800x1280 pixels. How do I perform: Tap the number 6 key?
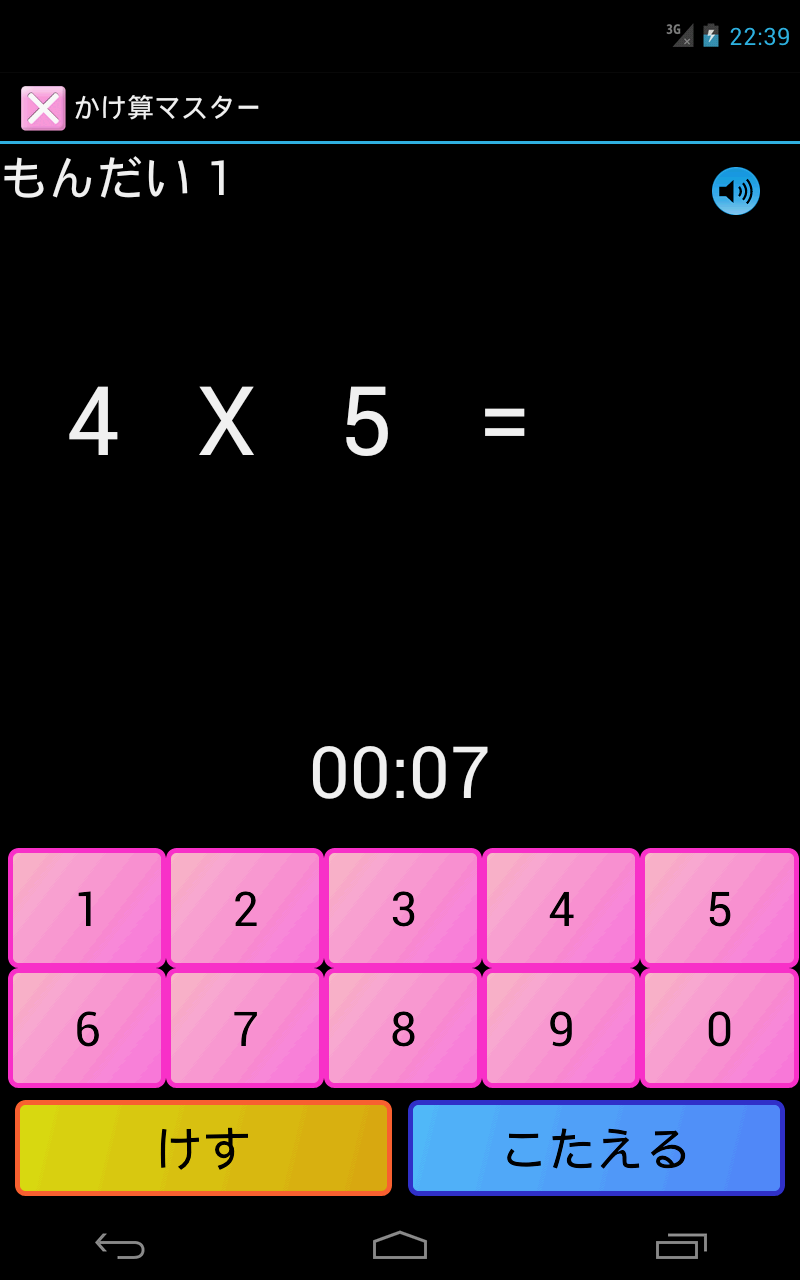coord(87,1028)
